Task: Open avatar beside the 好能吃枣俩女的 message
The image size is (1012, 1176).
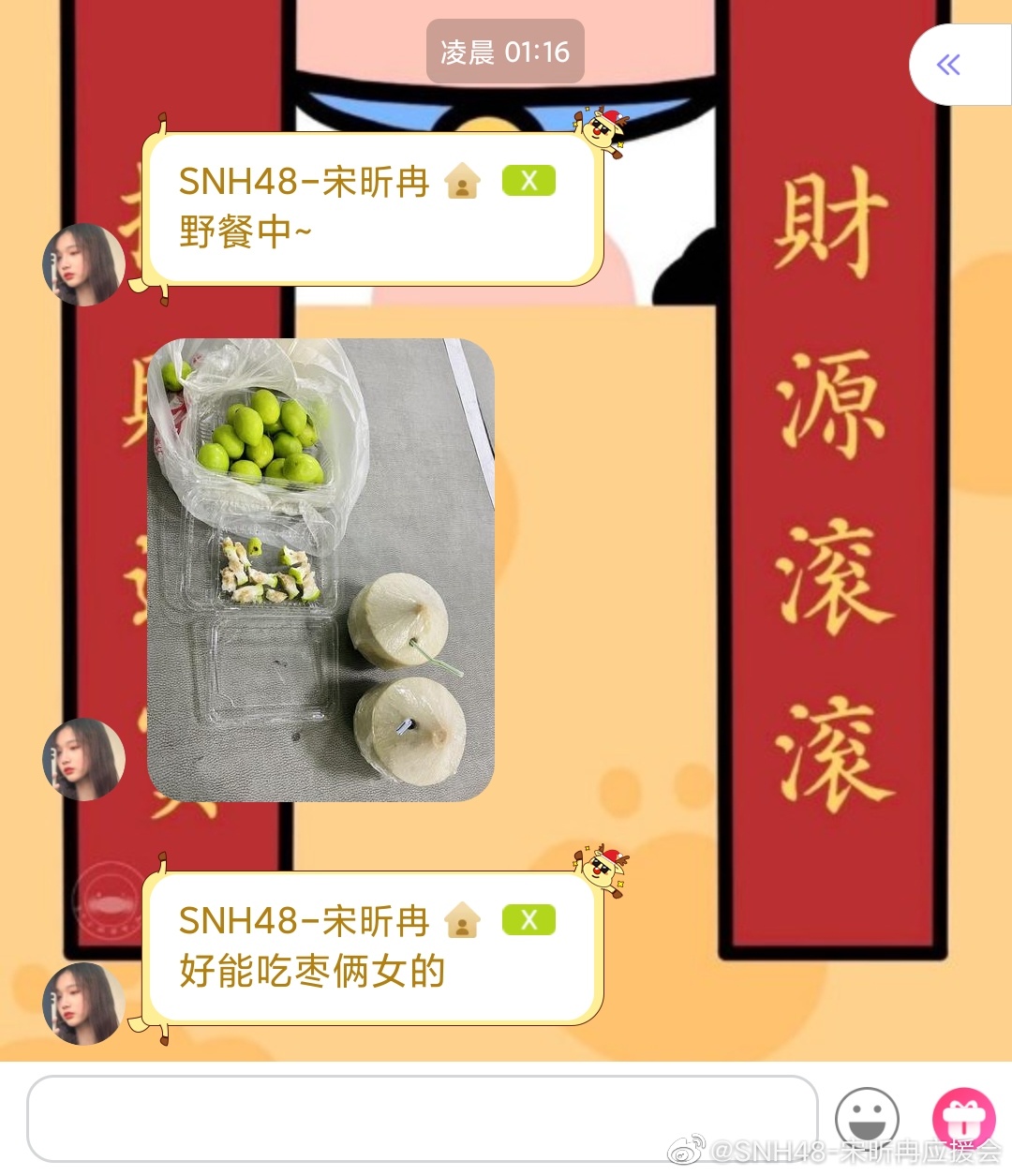Action: [83, 1003]
